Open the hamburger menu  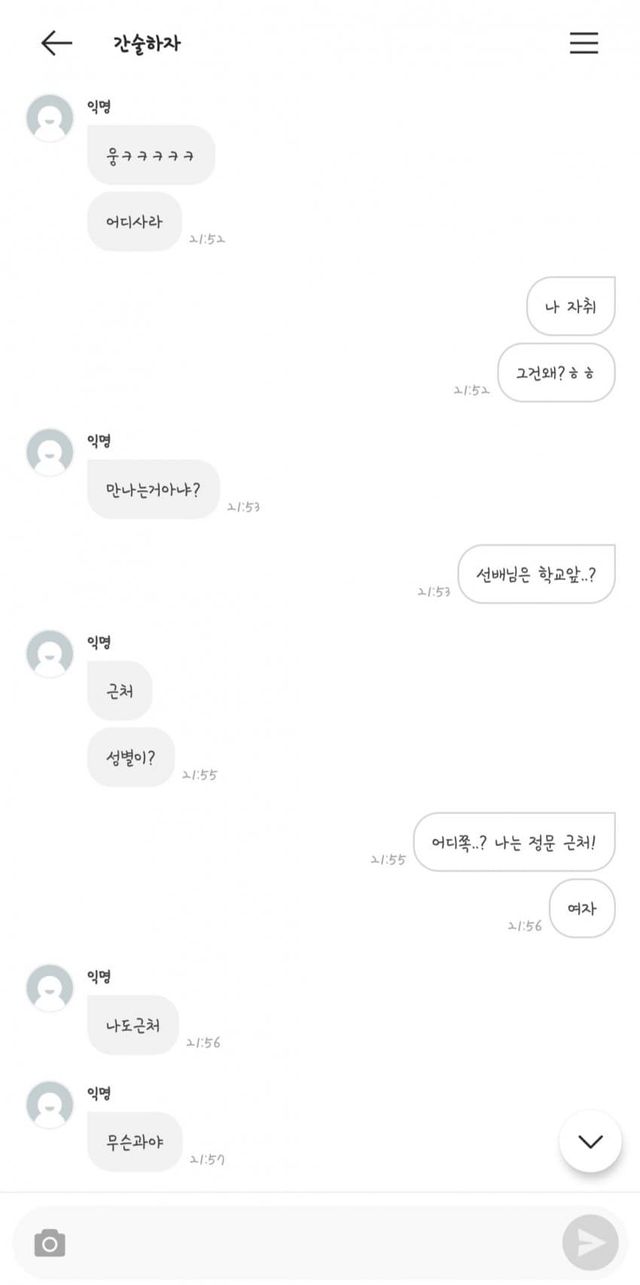[x=583, y=43]
